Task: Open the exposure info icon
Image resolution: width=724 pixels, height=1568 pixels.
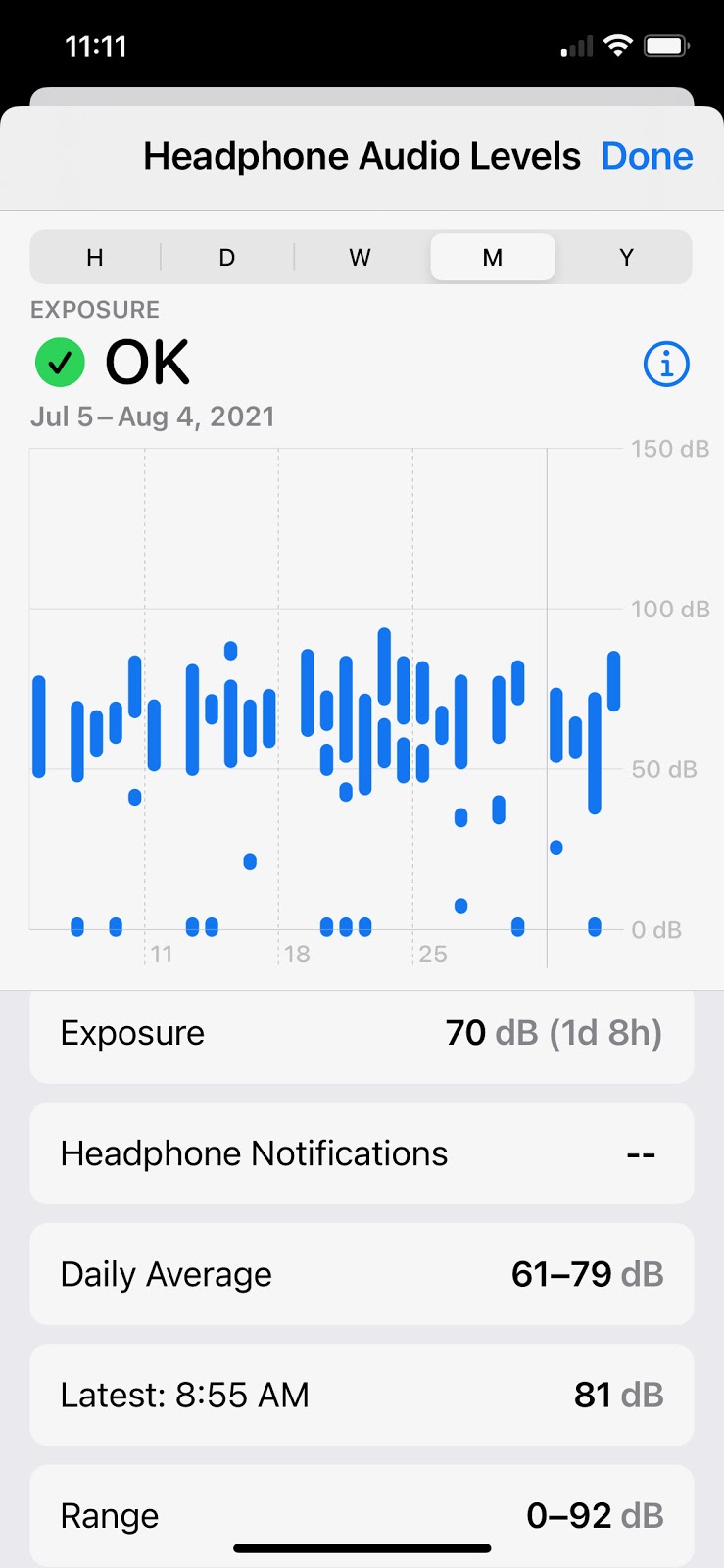Action: pos(666,365)
